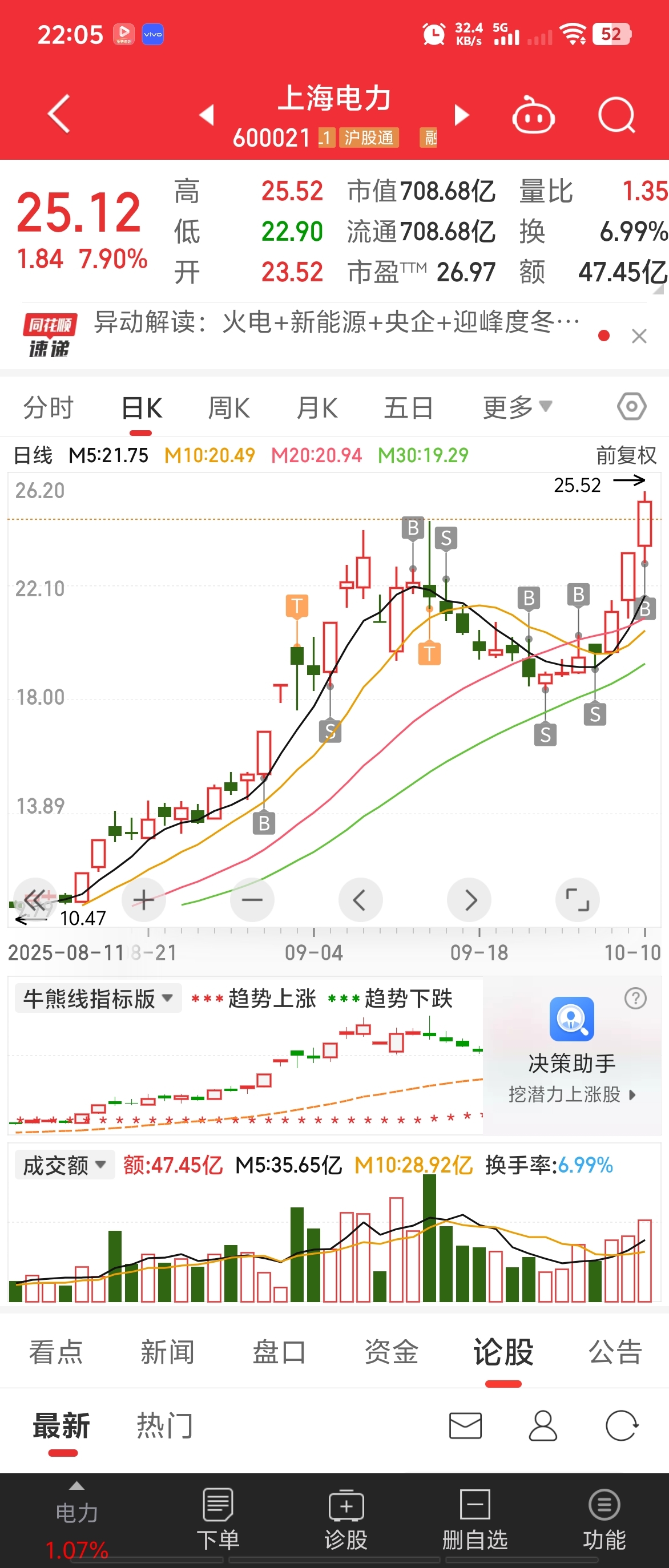This screenshot has width=669, height=1568.
Task: Go back using the top-left arrow
Action: pyautogui.click(x=59, y=114)
